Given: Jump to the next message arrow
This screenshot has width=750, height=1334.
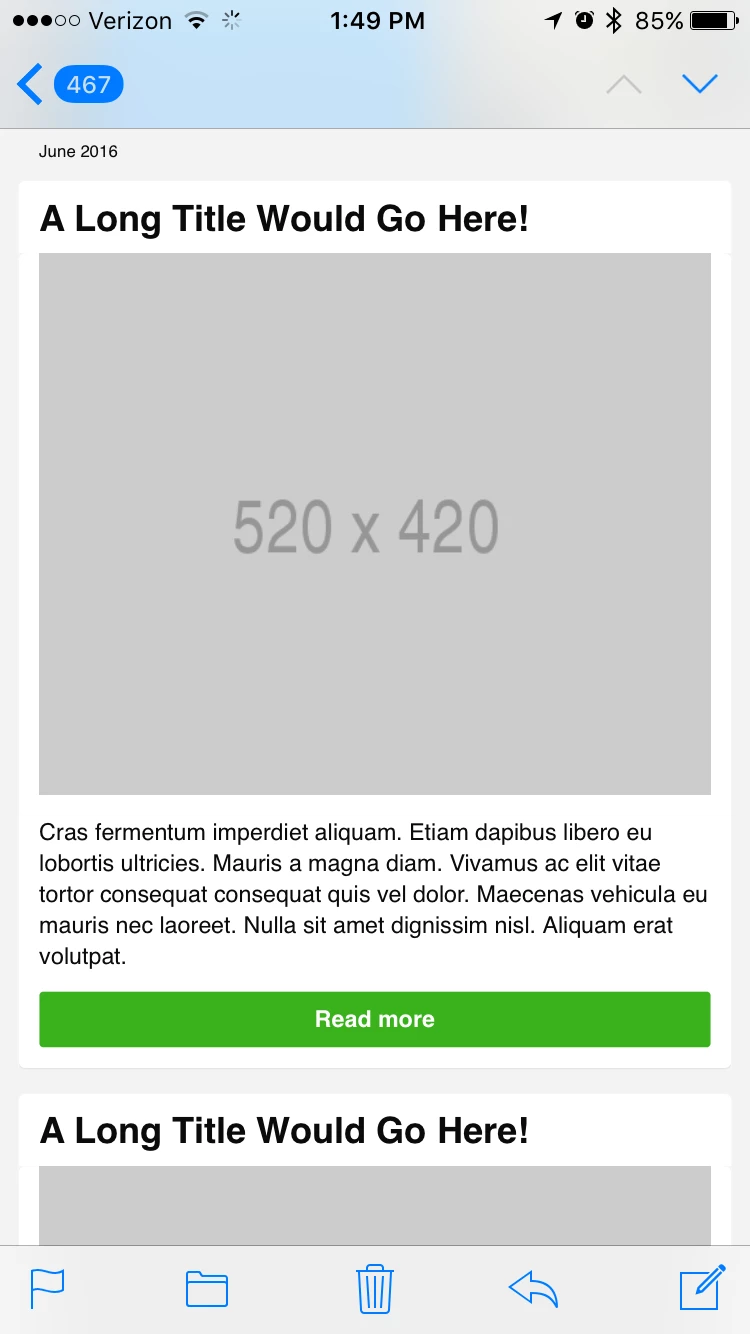Looking at the screenshot, I should (700, 84).
